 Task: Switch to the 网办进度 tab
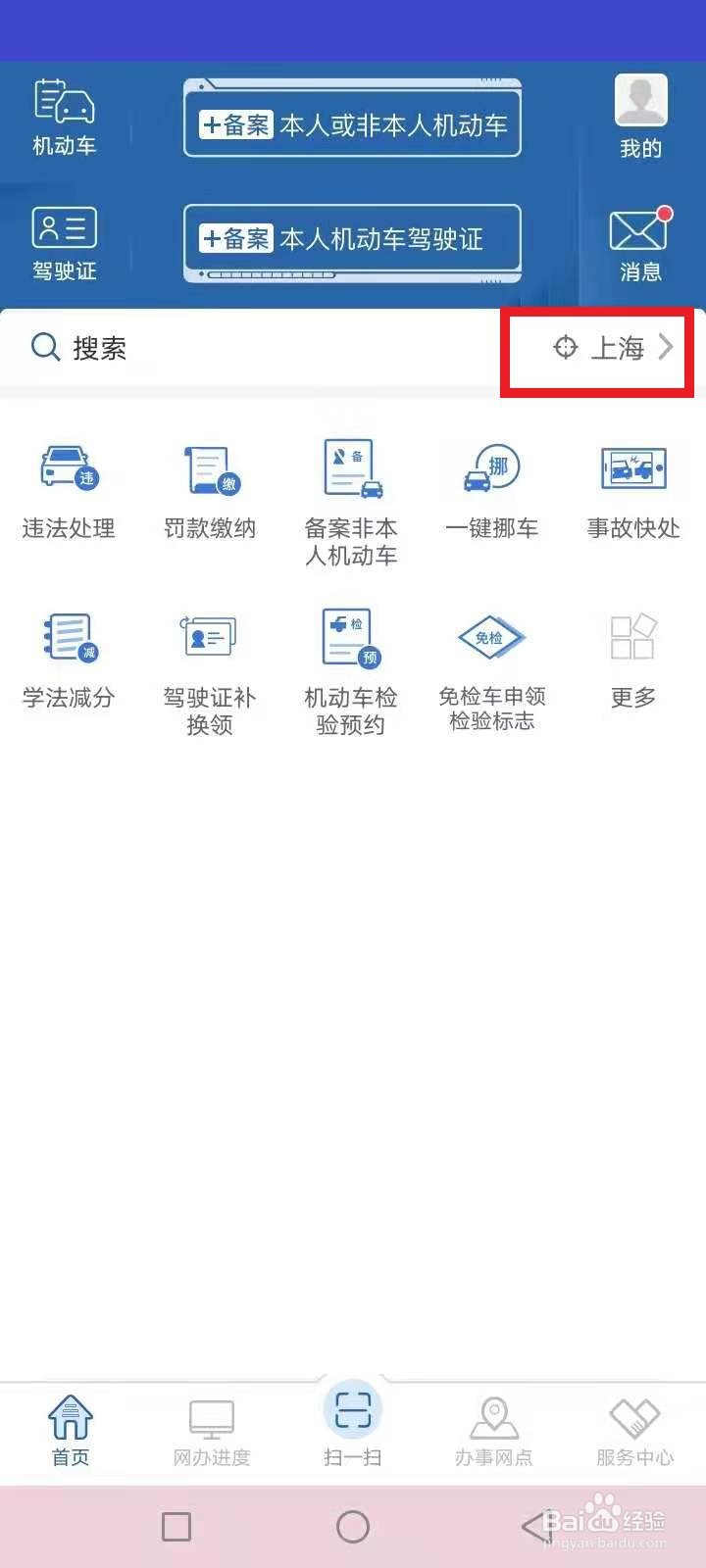click(x=211, y=1432)
